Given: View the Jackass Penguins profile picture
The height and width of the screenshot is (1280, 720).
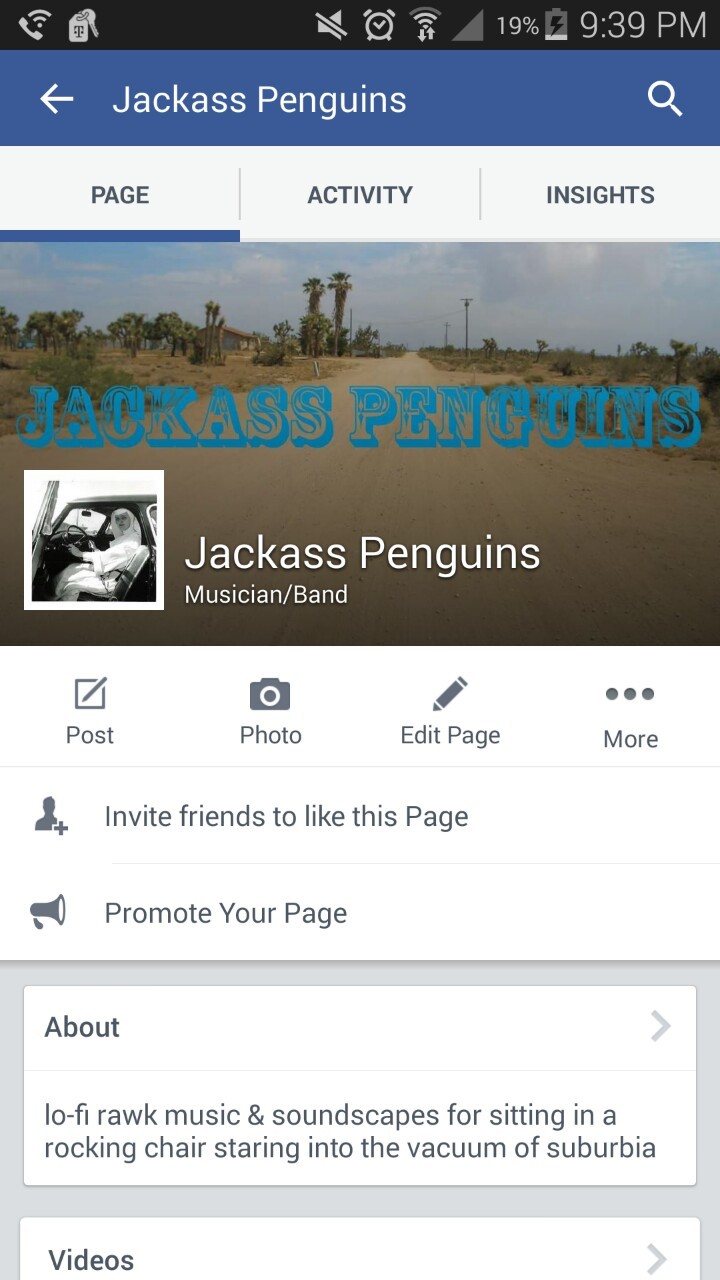Looking at the screenshot, I should 94,540.
